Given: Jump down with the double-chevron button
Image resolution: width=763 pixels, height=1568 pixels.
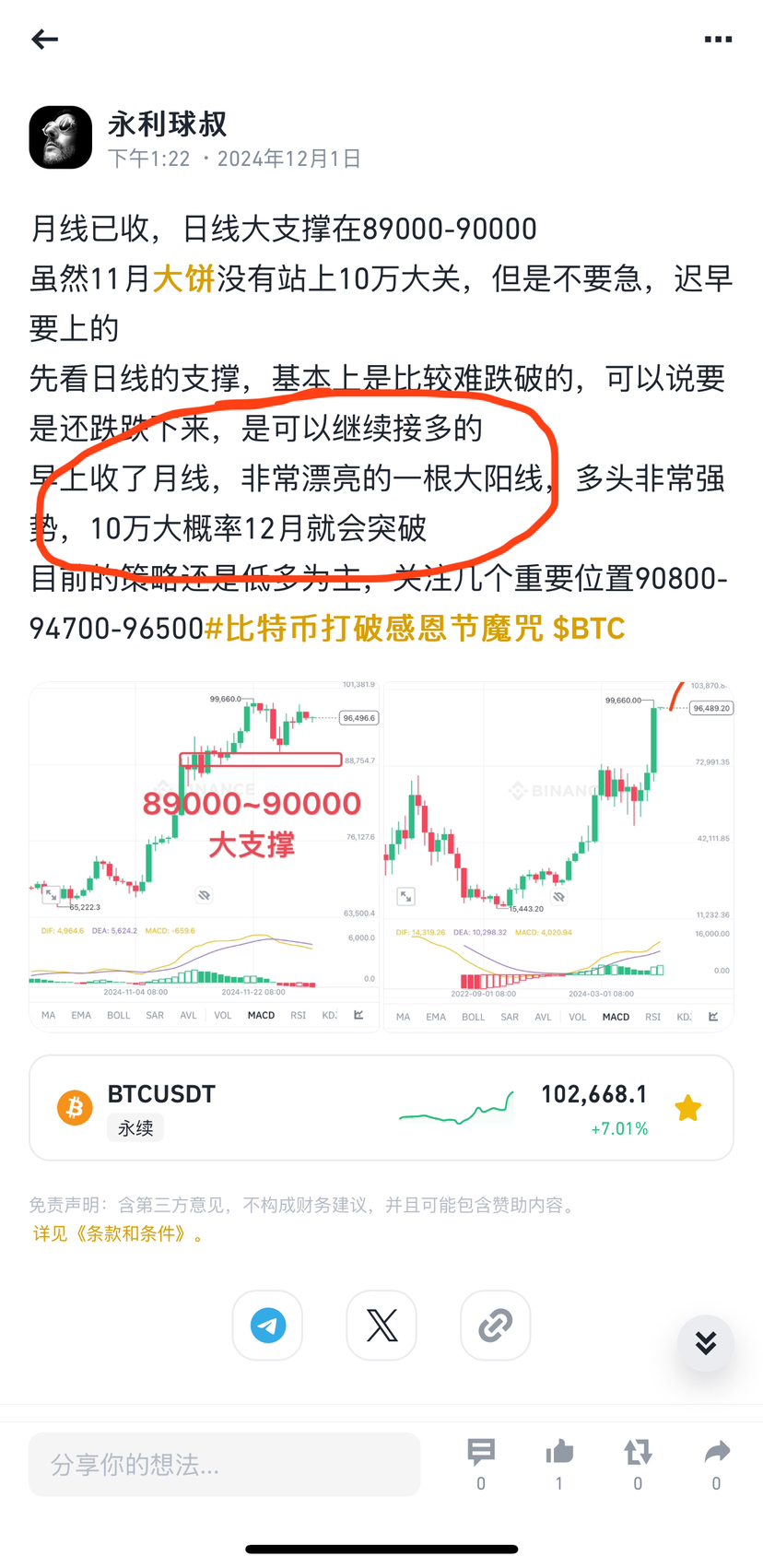Looking at the screenshot, I should click(x=706, y=1343).
